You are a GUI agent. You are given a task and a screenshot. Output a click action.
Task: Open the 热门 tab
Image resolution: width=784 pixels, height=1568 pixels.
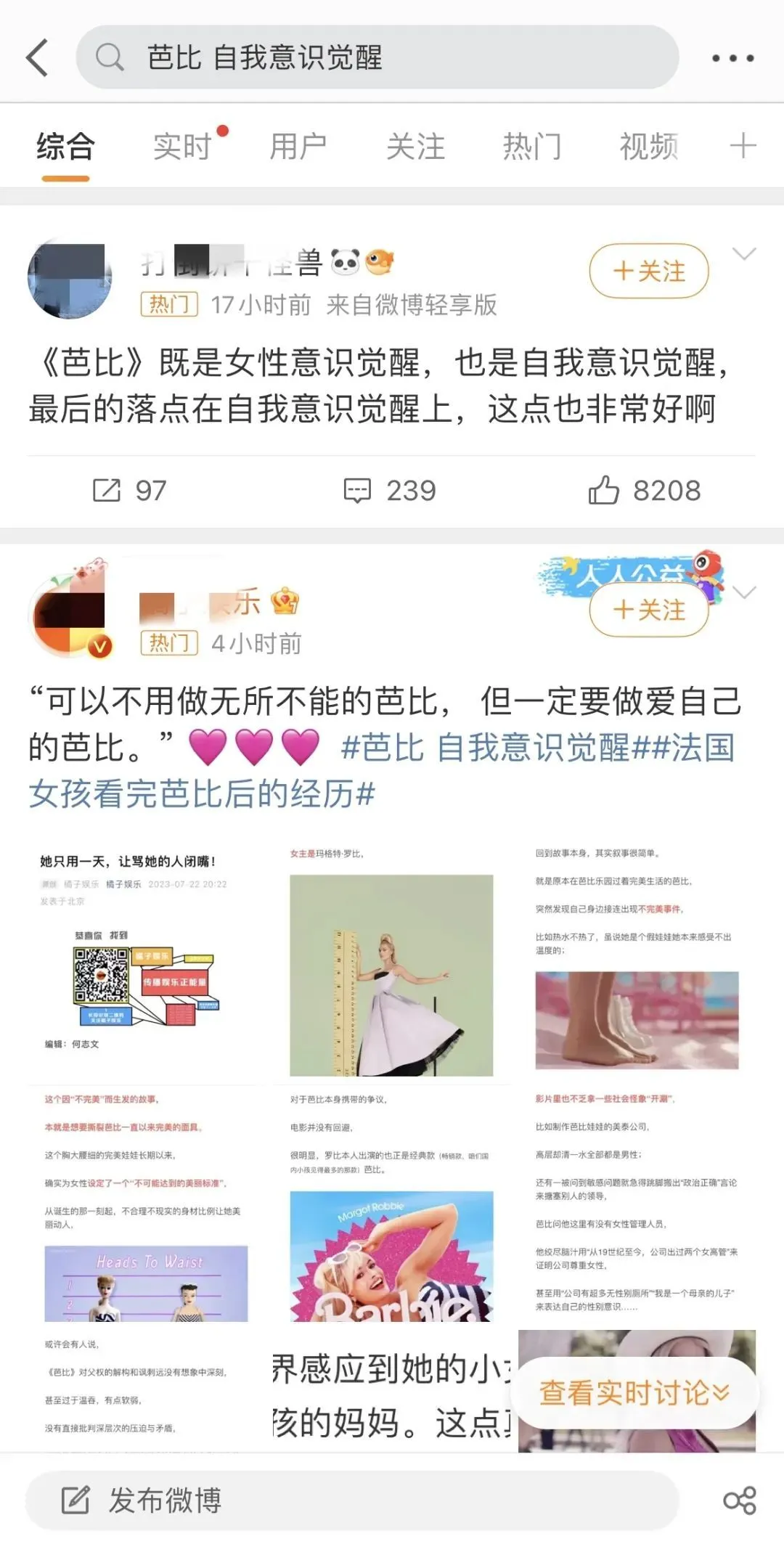[x=532, y=147]
